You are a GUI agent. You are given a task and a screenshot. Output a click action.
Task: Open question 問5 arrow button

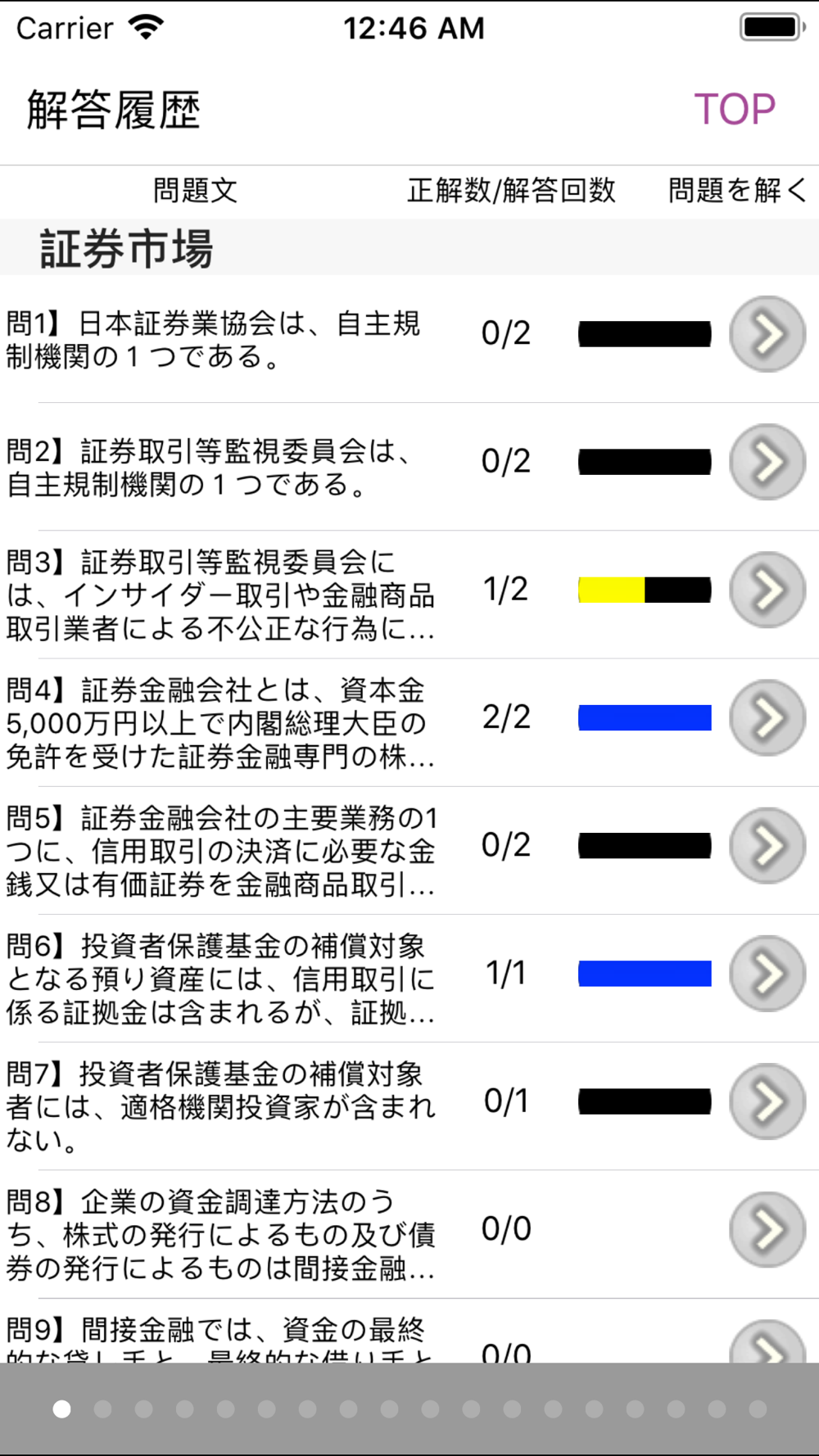[767, 845]
